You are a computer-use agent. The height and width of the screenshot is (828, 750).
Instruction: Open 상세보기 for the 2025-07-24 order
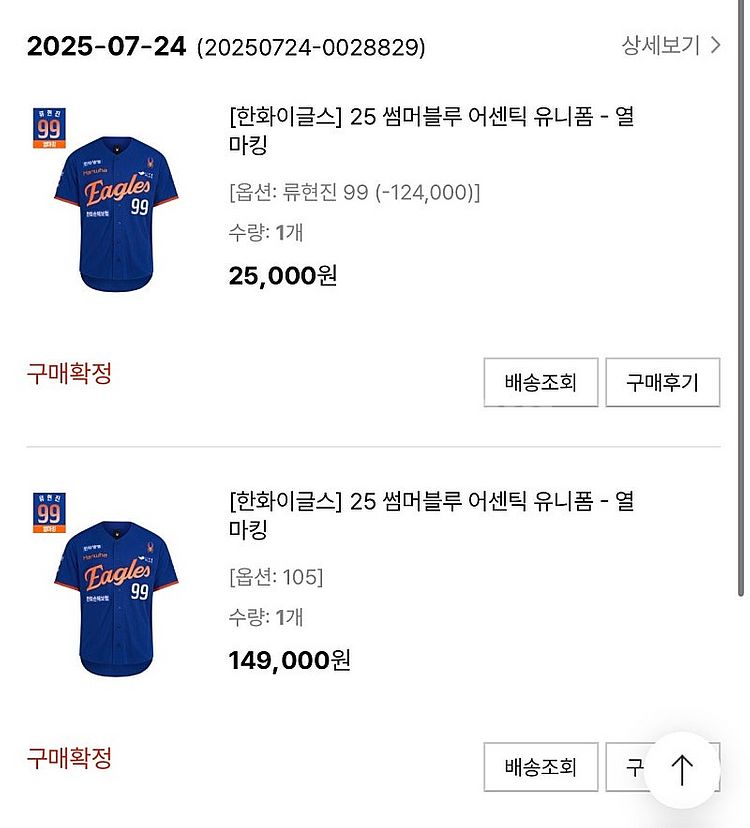(x=670, y=45)
